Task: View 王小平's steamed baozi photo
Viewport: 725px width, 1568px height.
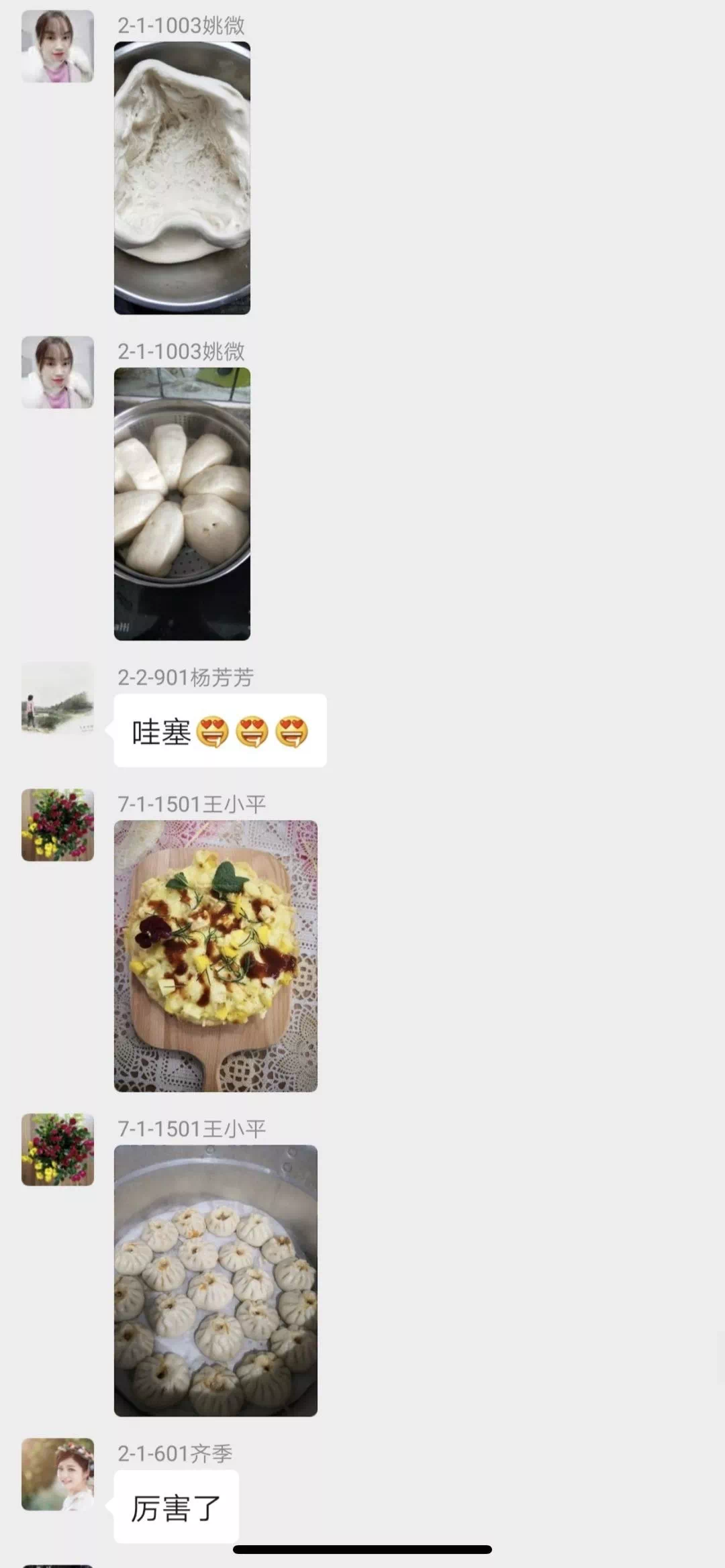Action: coord(215,1280)
